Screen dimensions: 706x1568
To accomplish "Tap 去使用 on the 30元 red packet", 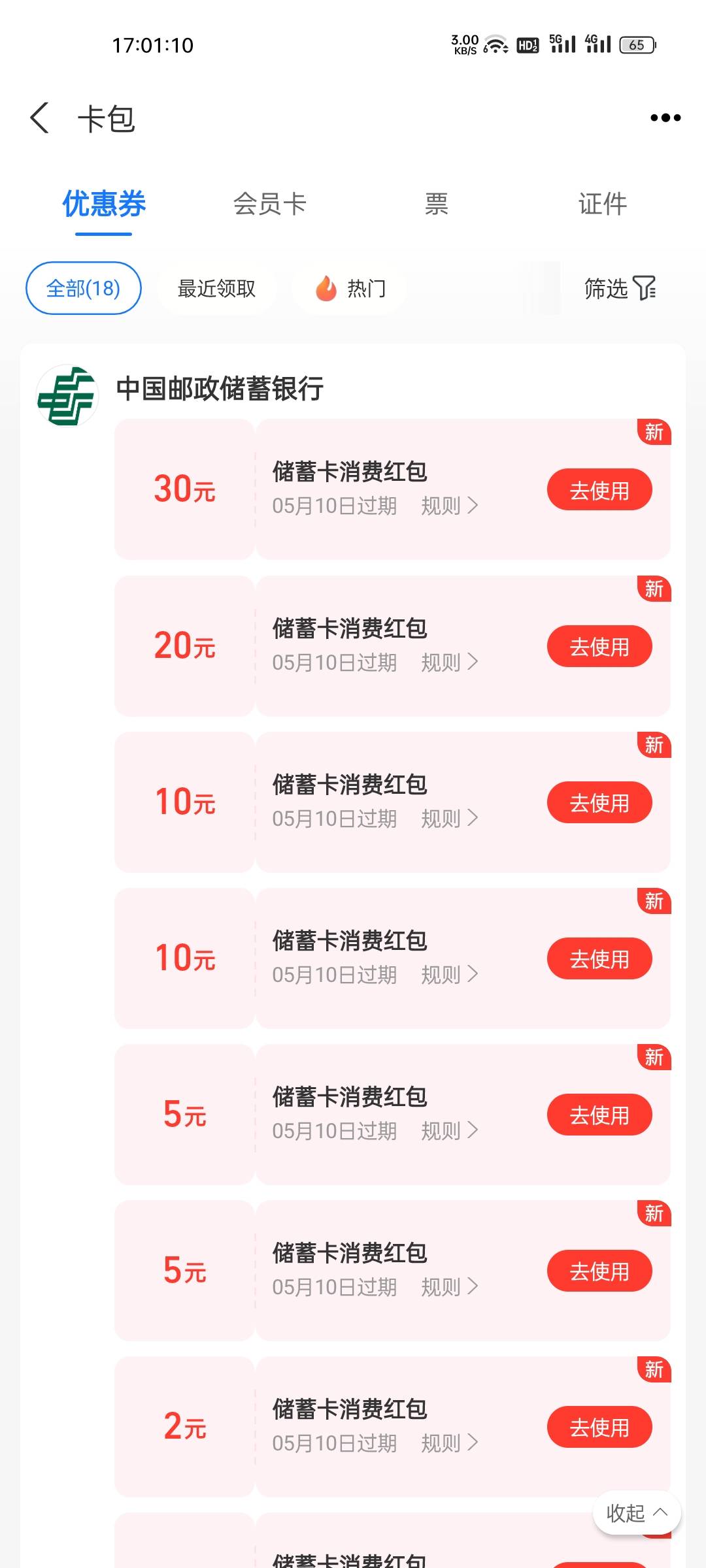I will (x=599, y=490).
